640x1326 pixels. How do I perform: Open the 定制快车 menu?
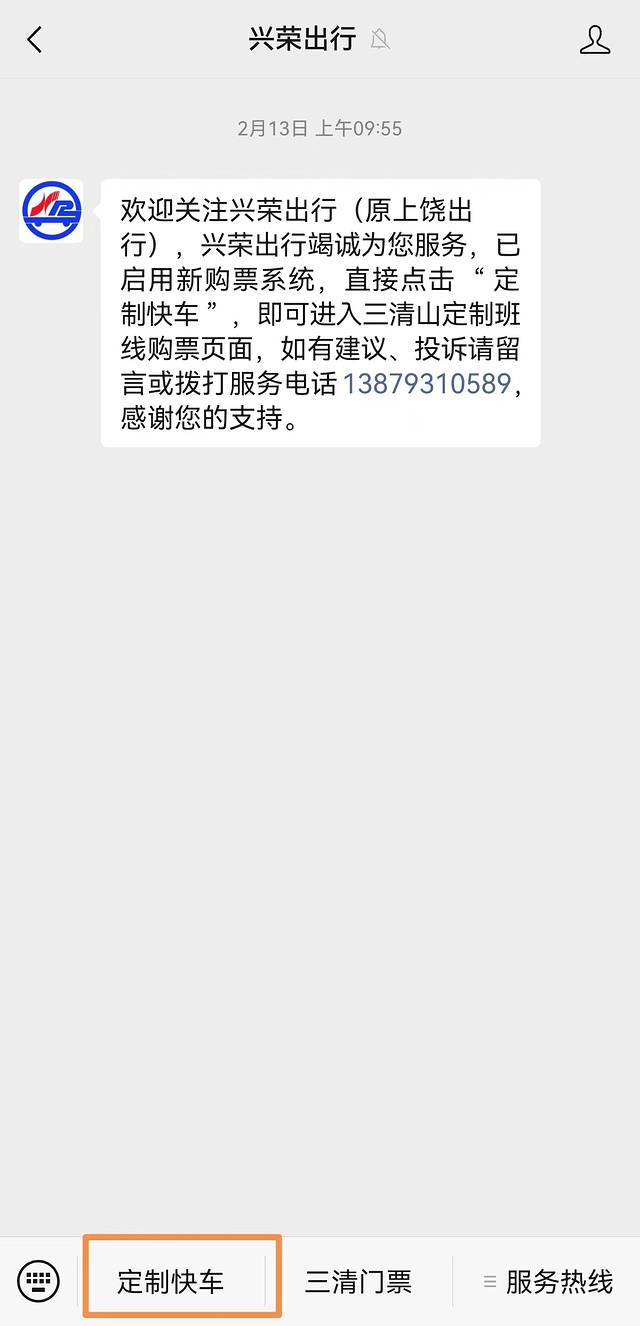[171, 1281]
